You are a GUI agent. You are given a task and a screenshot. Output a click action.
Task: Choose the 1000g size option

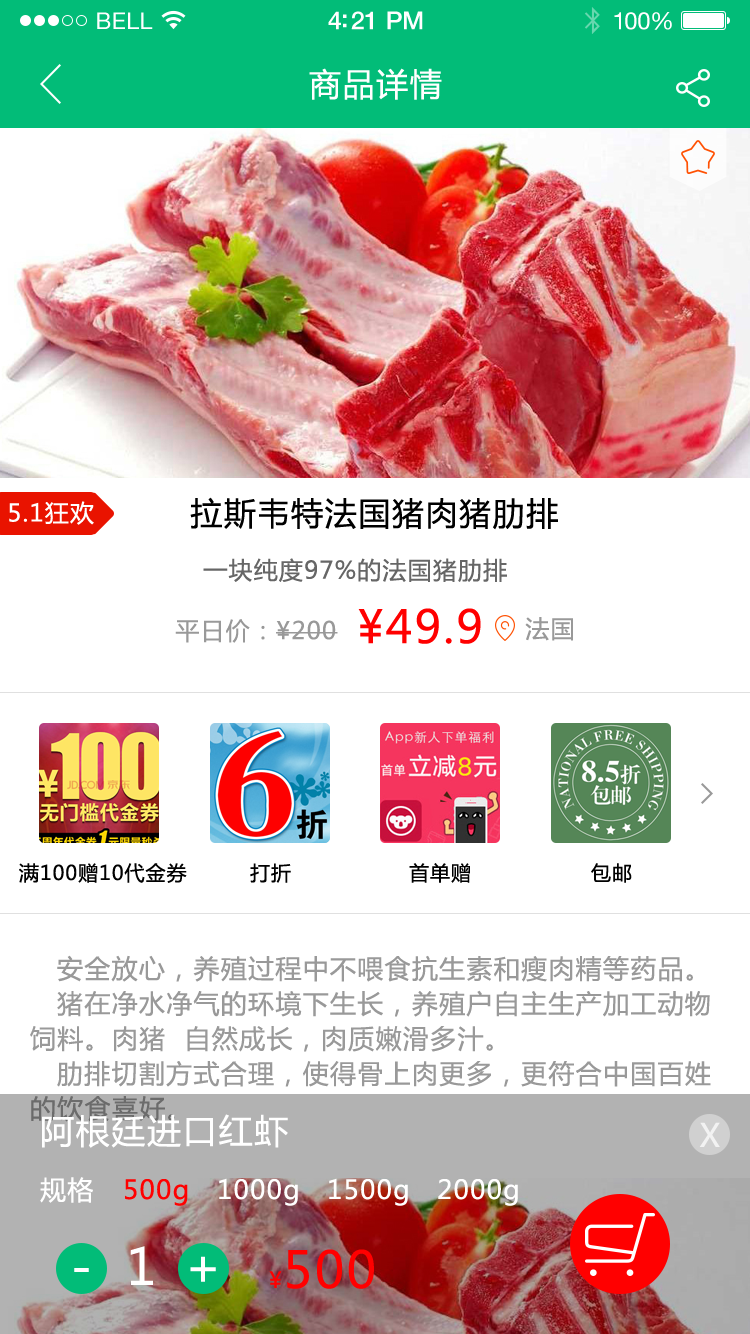[258, 1190]
